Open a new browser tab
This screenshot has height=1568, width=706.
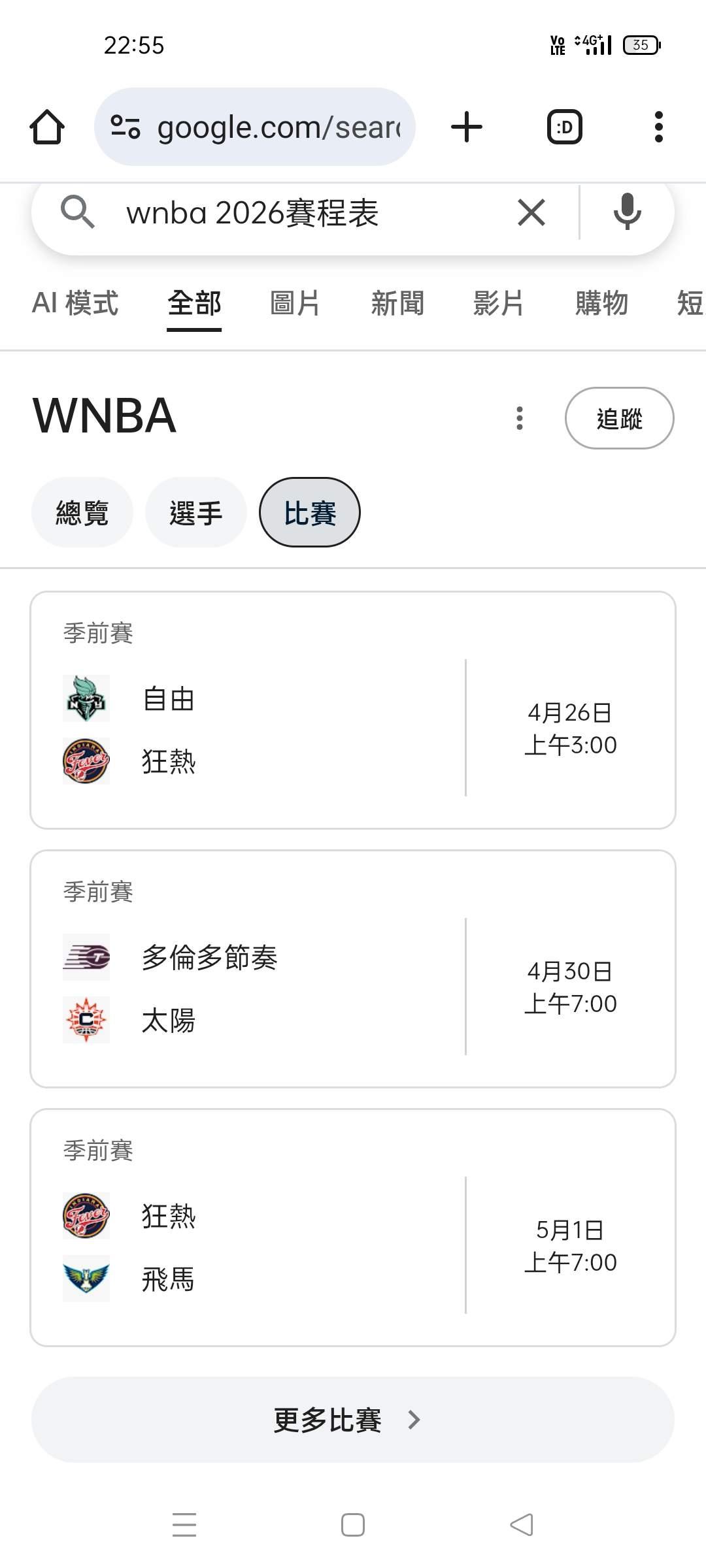point(467,127)
